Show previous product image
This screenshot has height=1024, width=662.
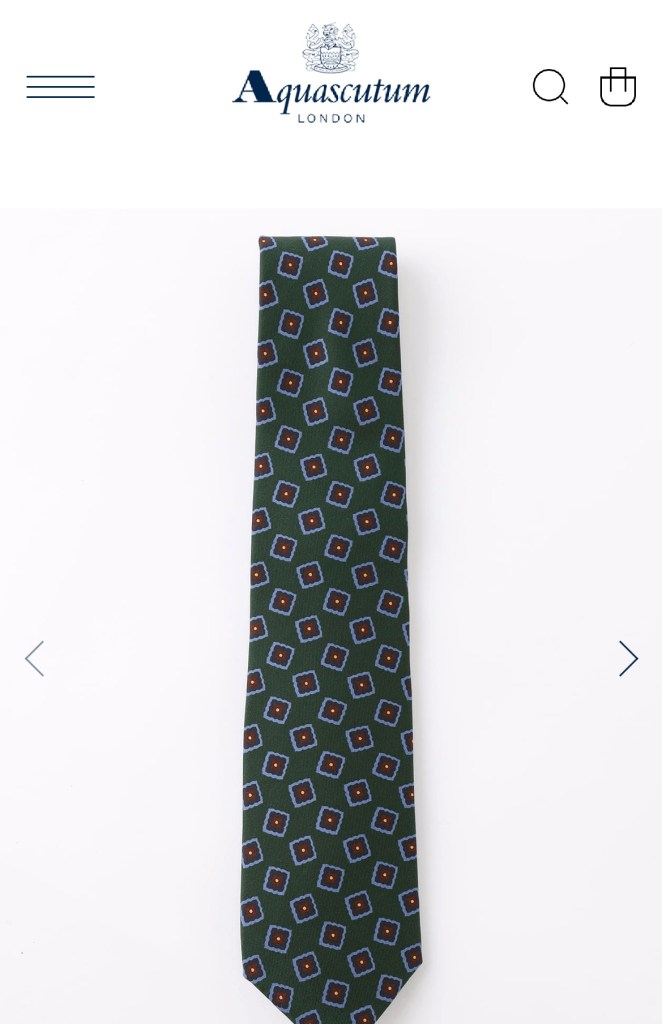coord(35,659)
